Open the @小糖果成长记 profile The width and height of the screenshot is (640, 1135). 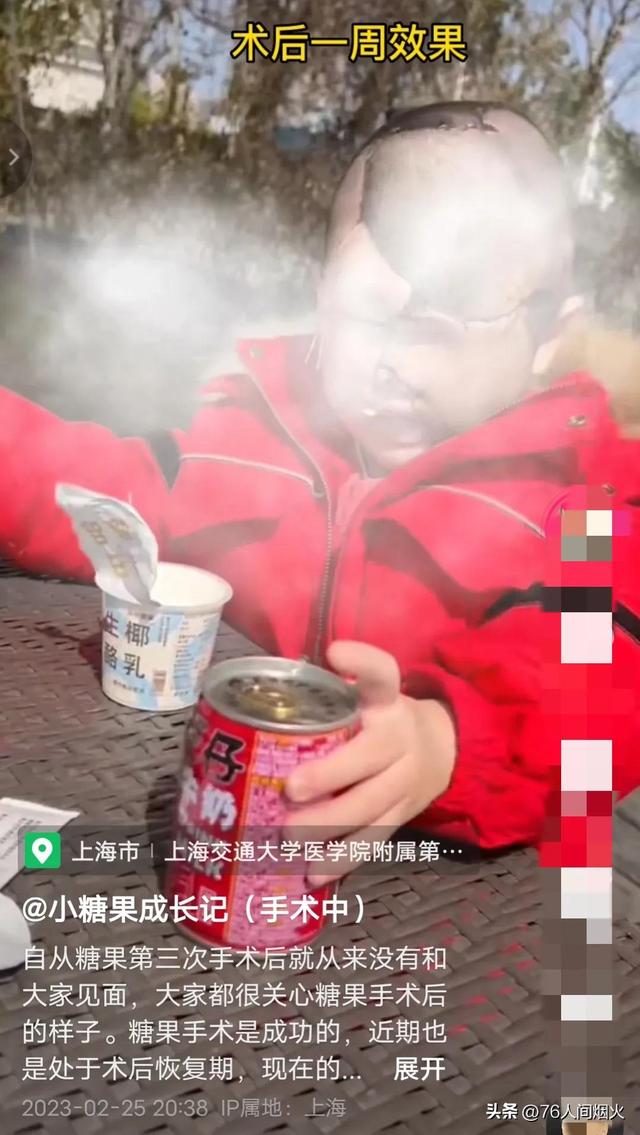point(195,909)
